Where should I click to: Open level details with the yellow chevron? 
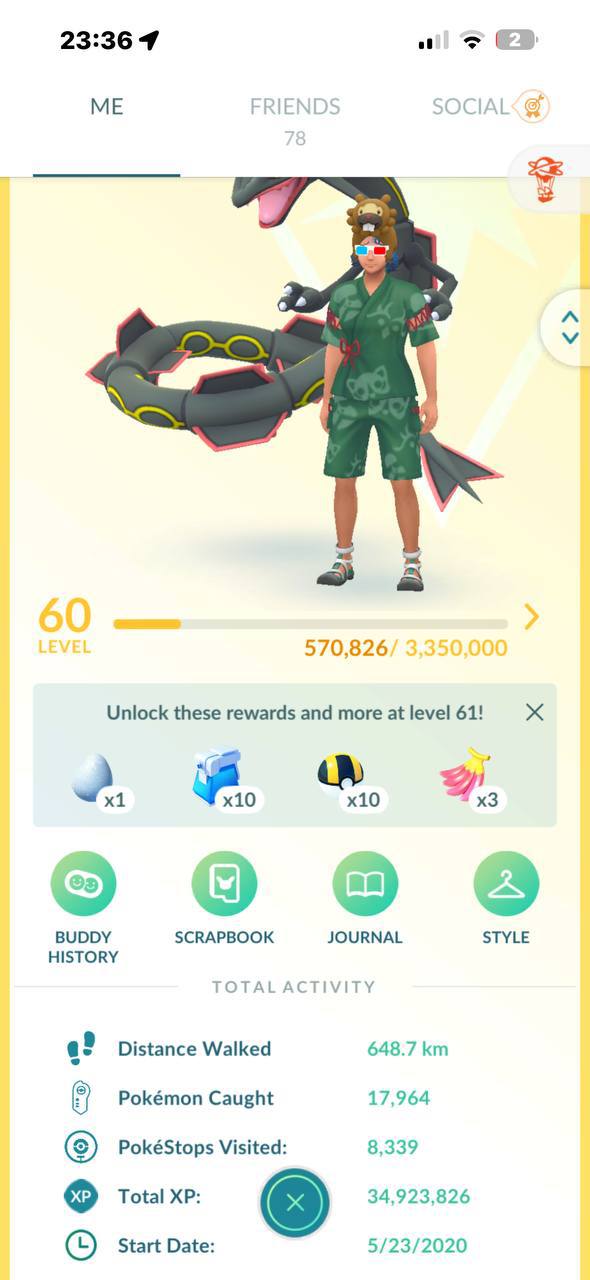click(x=531, y=618)
